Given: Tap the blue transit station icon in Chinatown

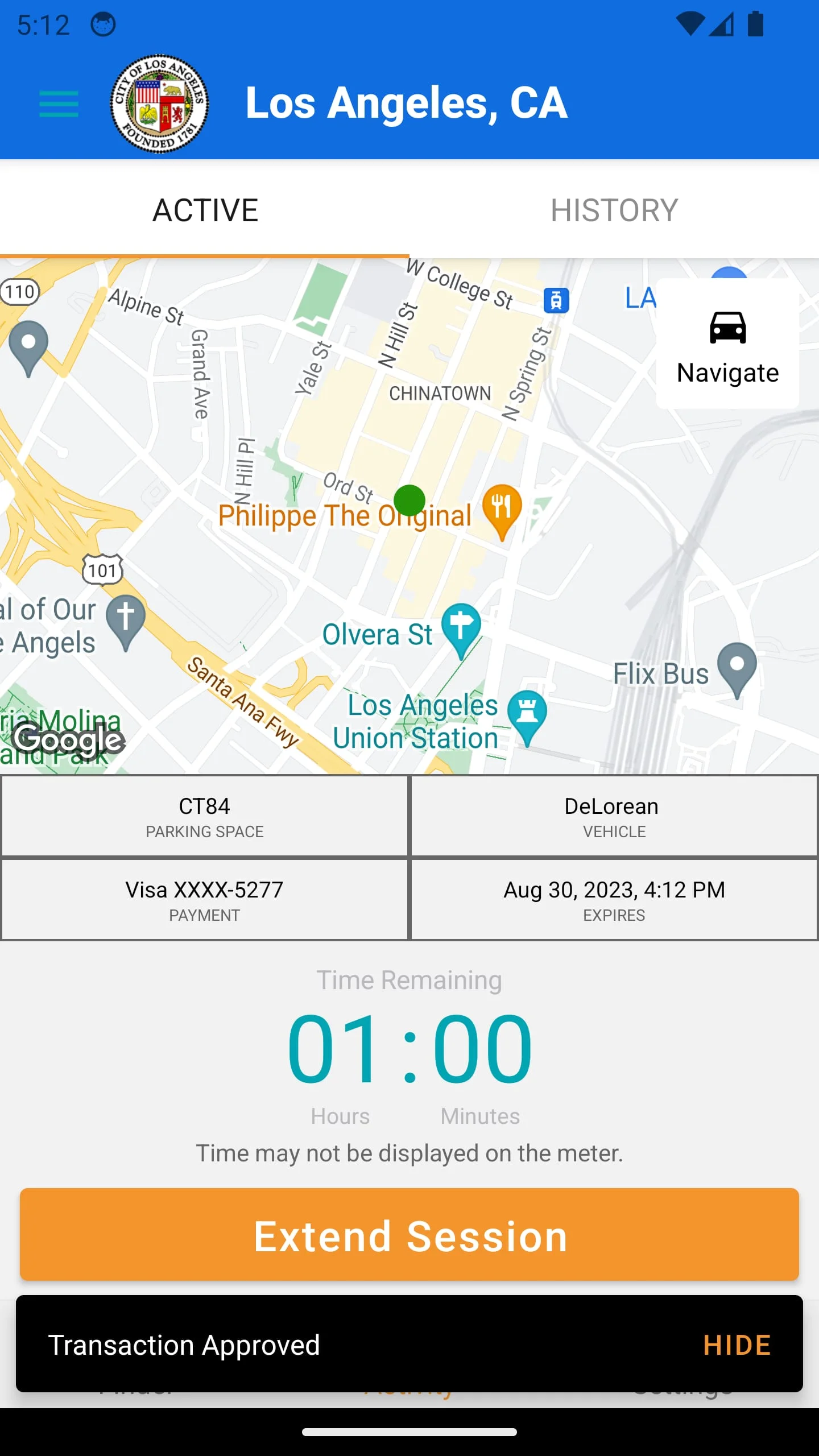Looking at the screenshot, I should (x=556, y=301).
